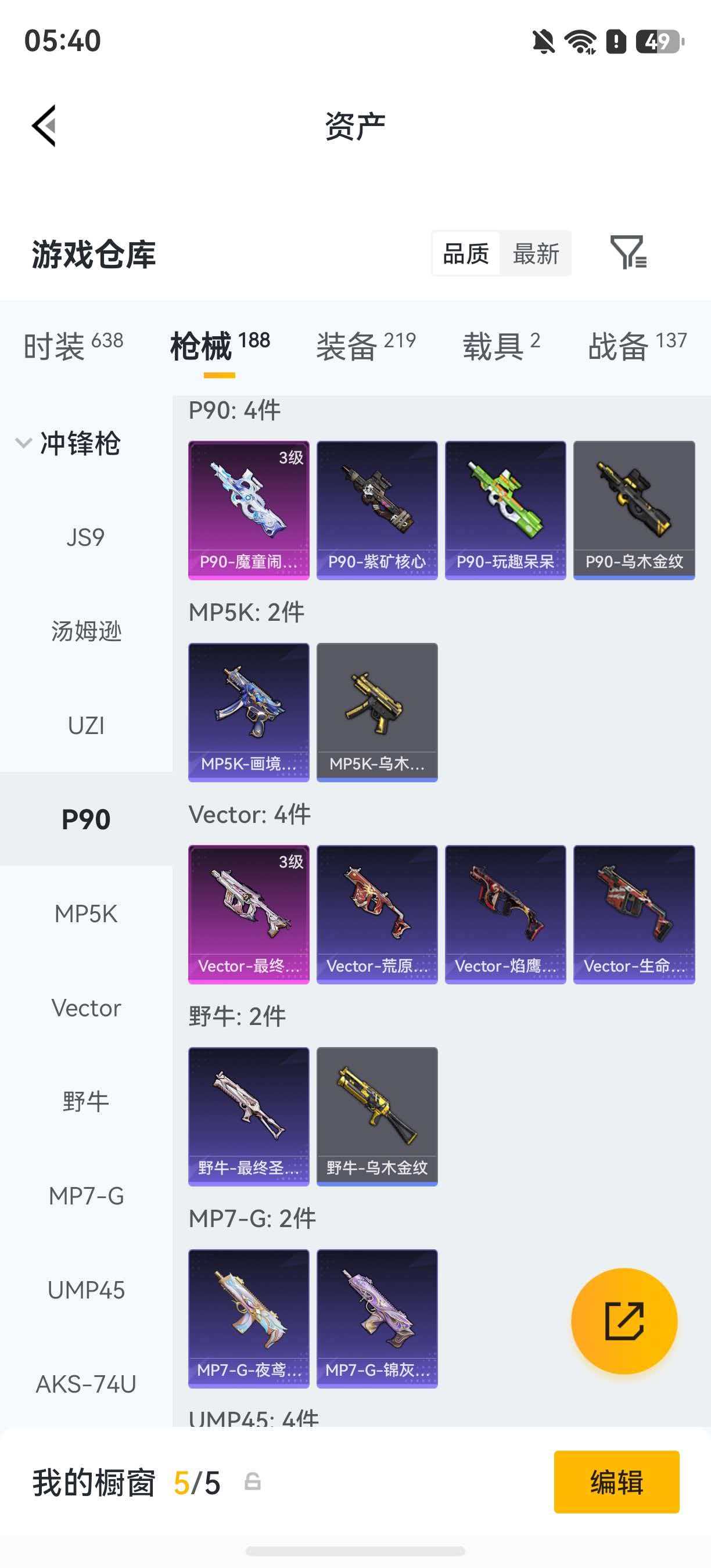Collapse the 冲锋枪 category
The height and width of the screenshot is (1568, 711).
(x=68, y=443)
